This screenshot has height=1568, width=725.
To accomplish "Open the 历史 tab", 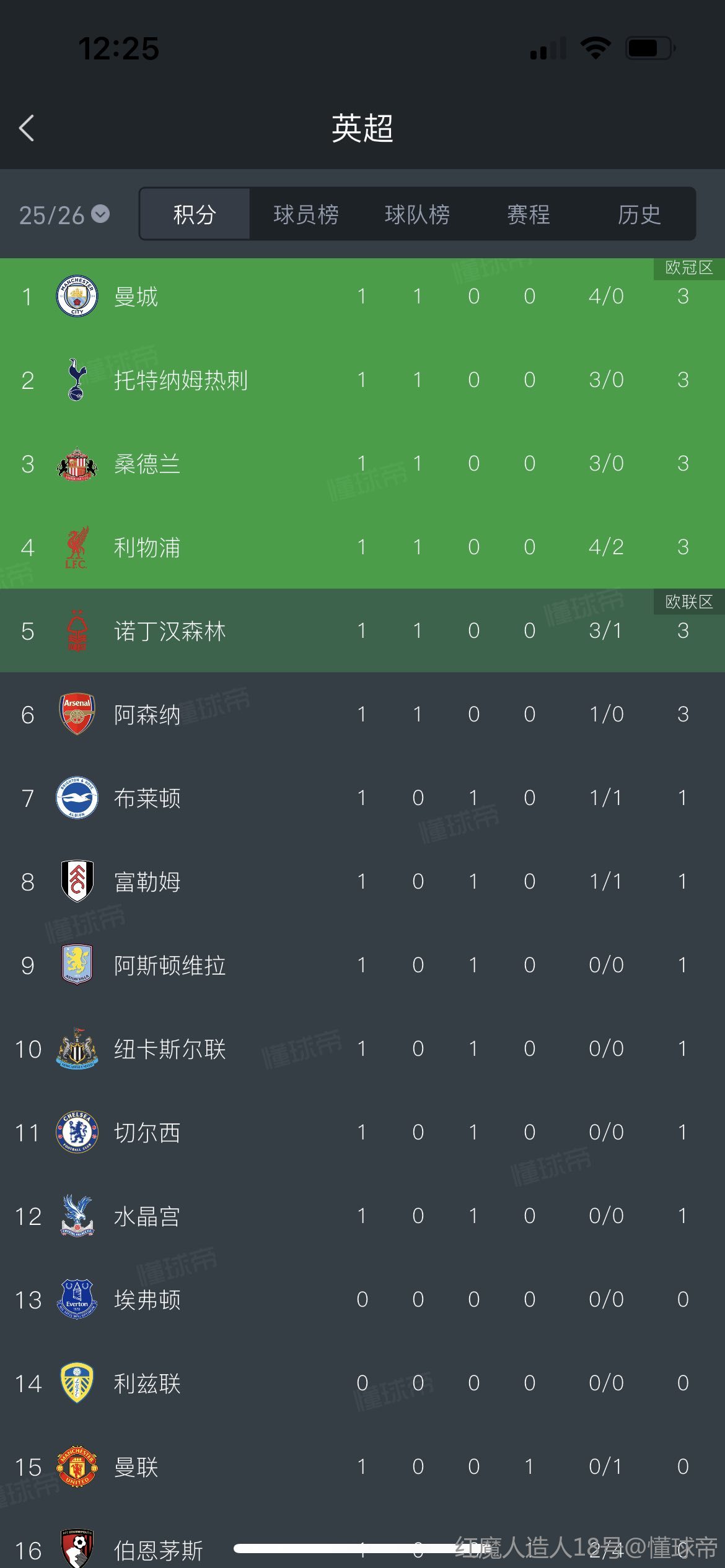I will (x=639, y=214).
